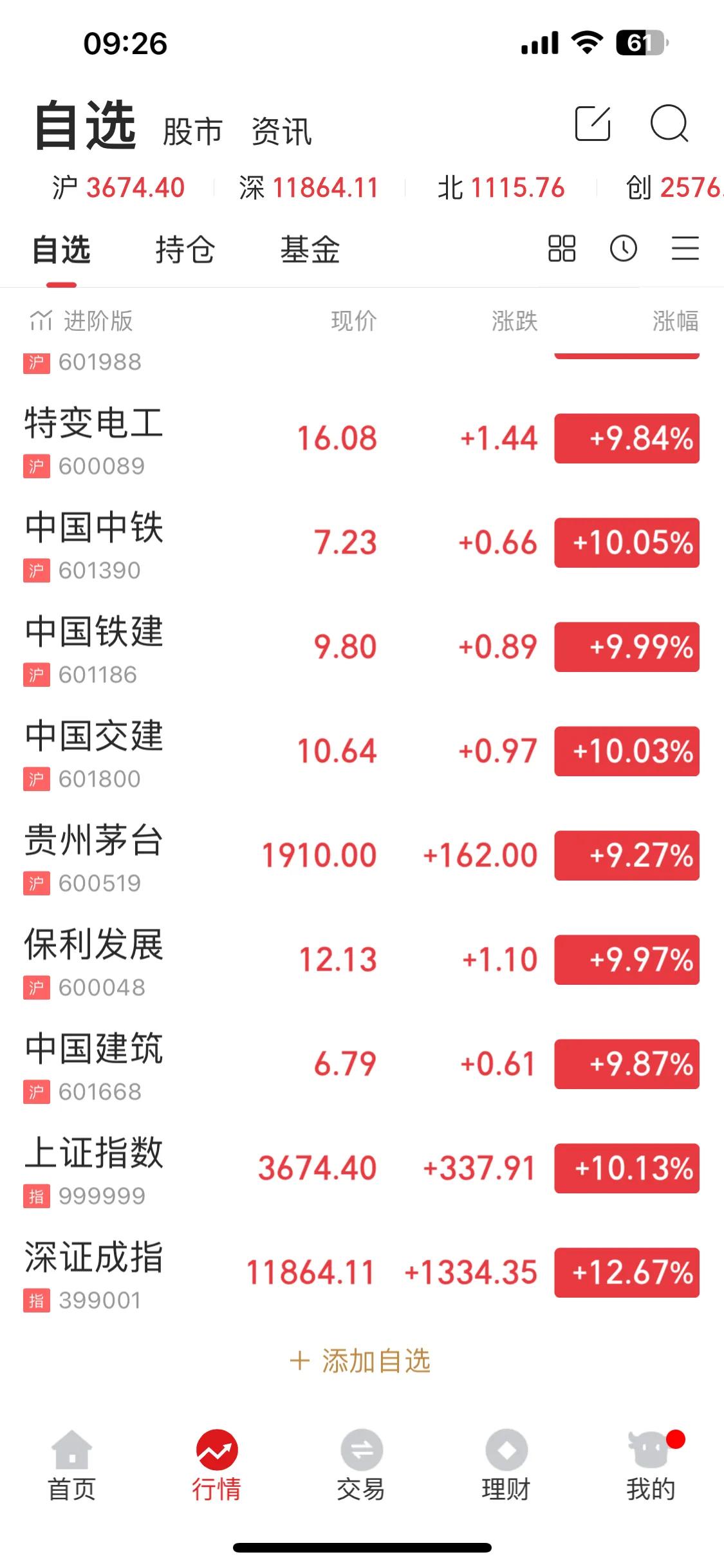This screenshot has height=1568, width=724.
Task: View 贵州茅台 quote details
Action: coord(362,856)
